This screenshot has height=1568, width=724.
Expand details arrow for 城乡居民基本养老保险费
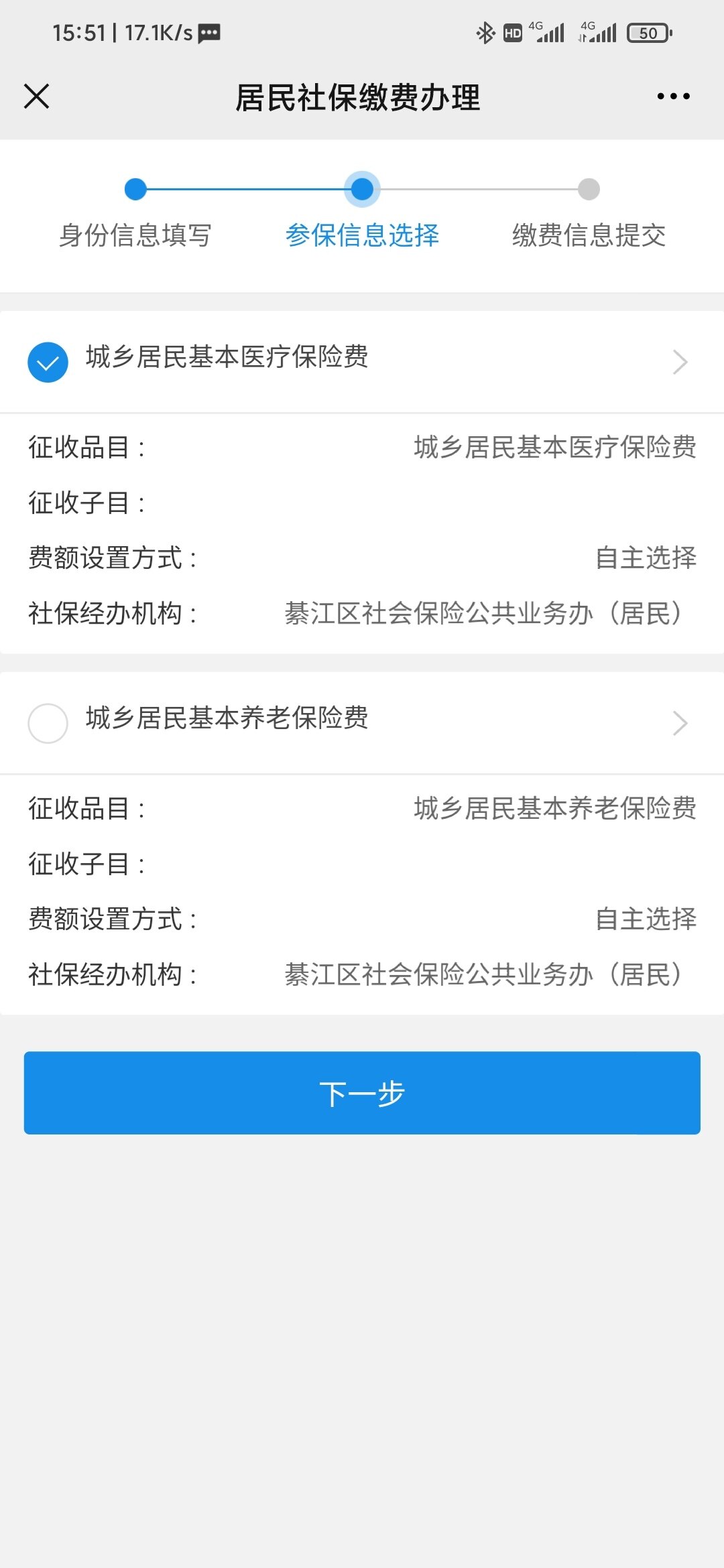(x=680, y=723)
